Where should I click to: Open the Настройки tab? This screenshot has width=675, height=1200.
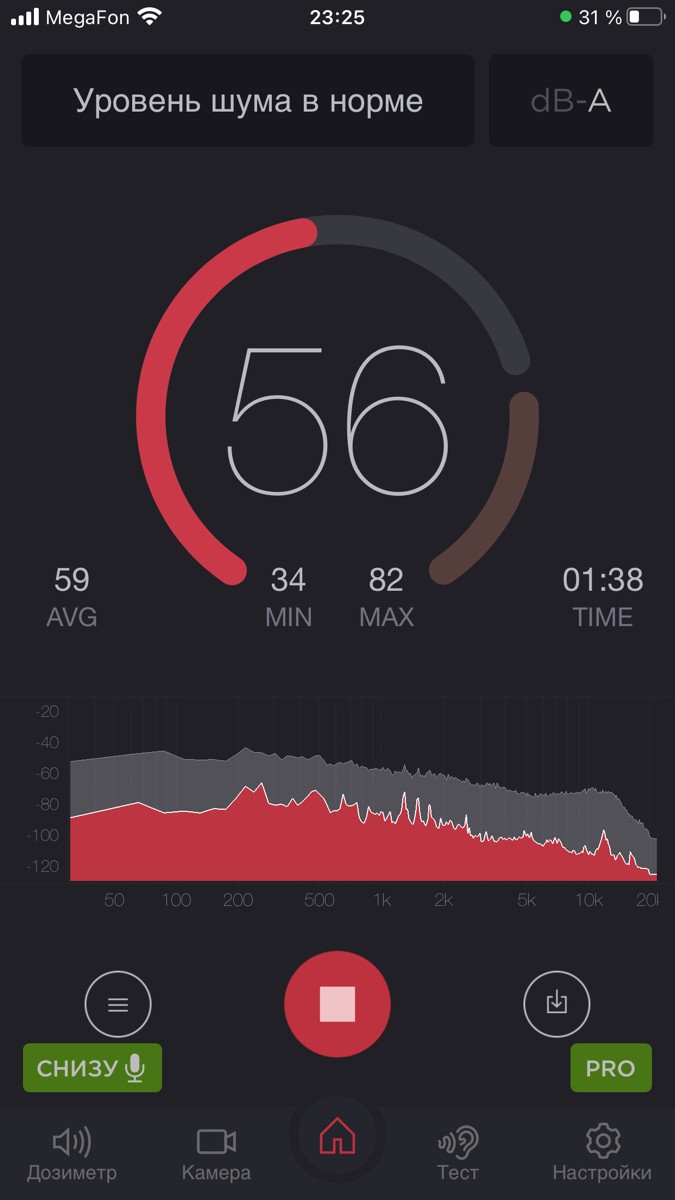(x=602, y=1152)
